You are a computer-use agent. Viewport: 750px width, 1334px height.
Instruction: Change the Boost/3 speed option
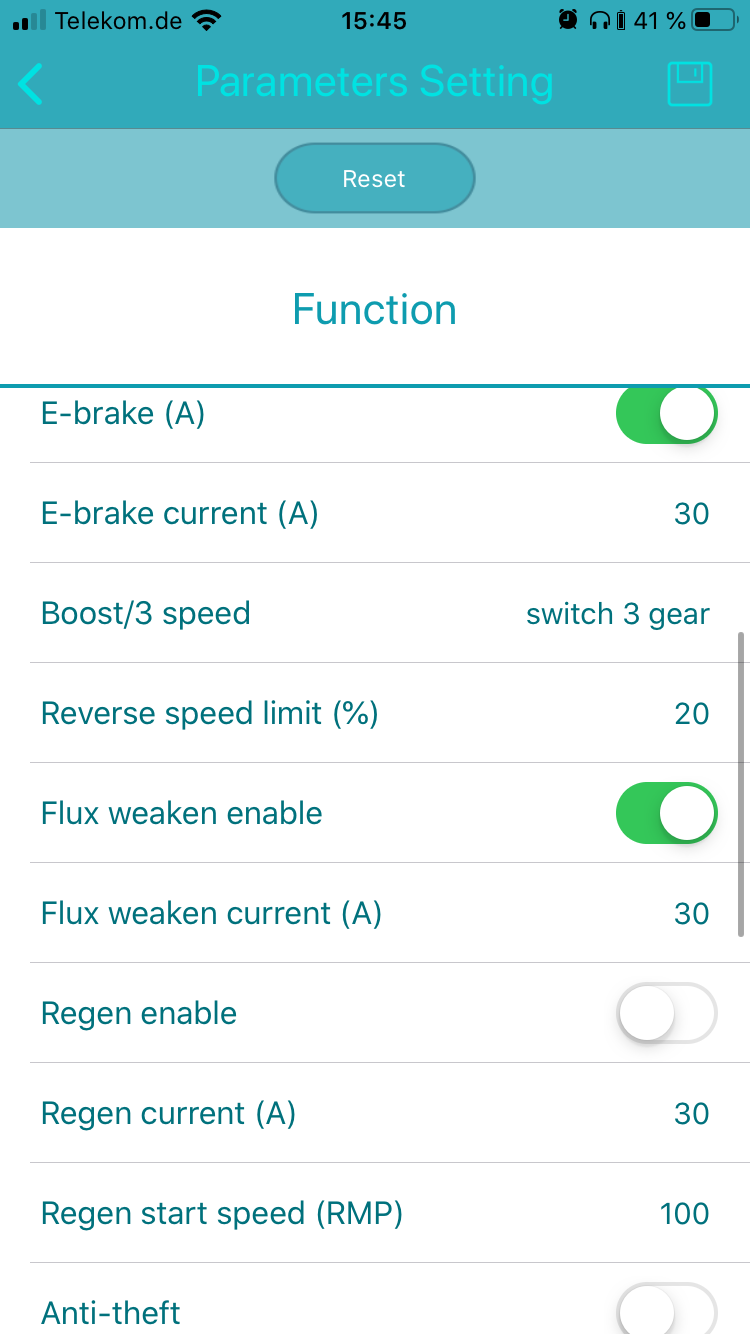(617, 614)
